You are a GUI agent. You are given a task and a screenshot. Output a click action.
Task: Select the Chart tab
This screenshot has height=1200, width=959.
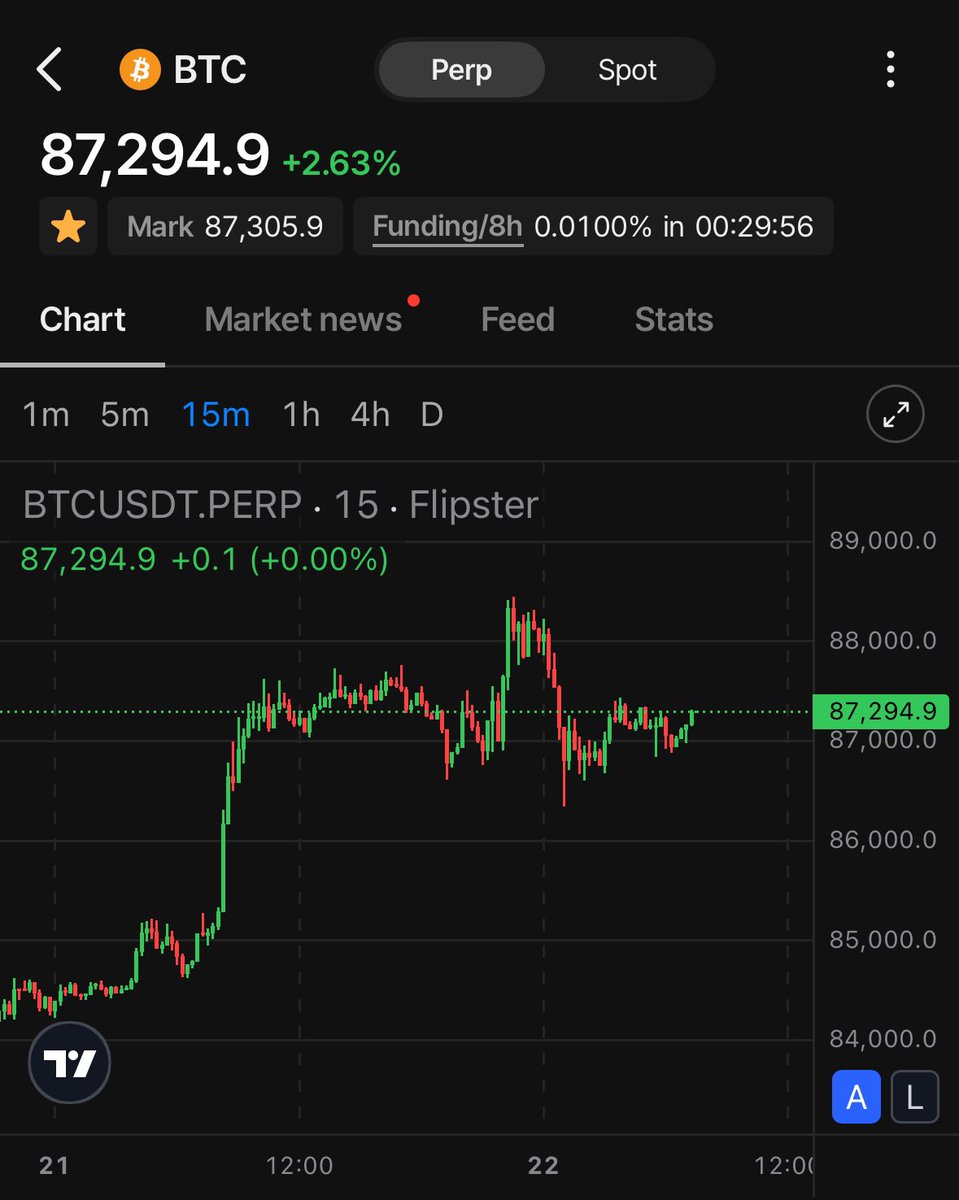tap(82, 320)
